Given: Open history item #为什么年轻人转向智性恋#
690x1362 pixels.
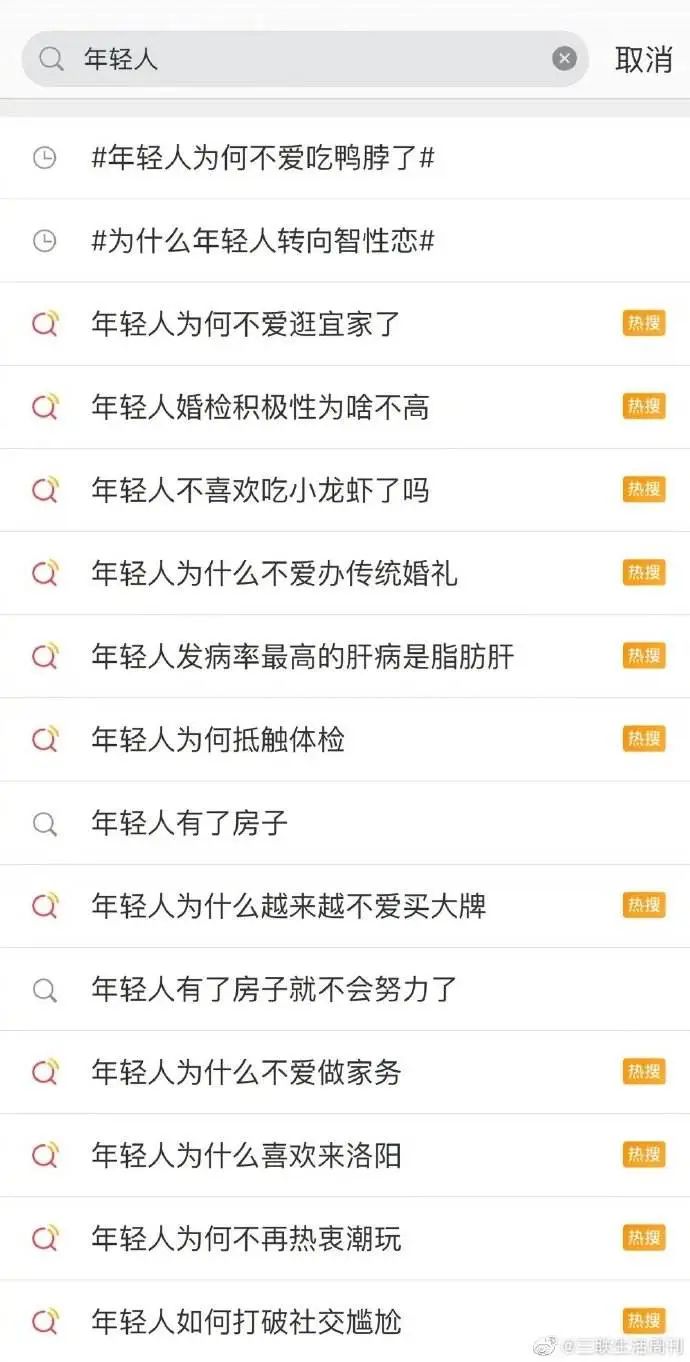Looking at the screenshot, I should point(263,241).
